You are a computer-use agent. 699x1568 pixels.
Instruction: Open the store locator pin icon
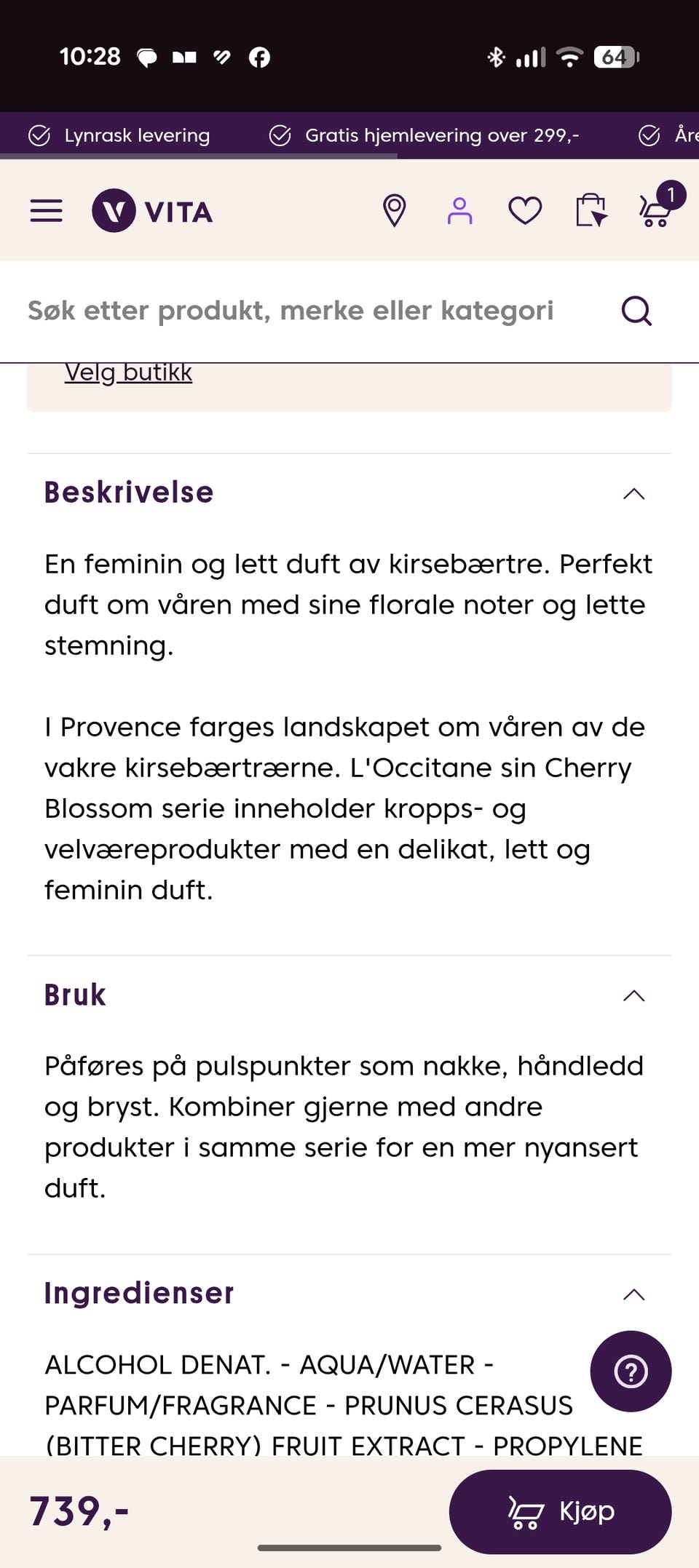click(394, 210)
